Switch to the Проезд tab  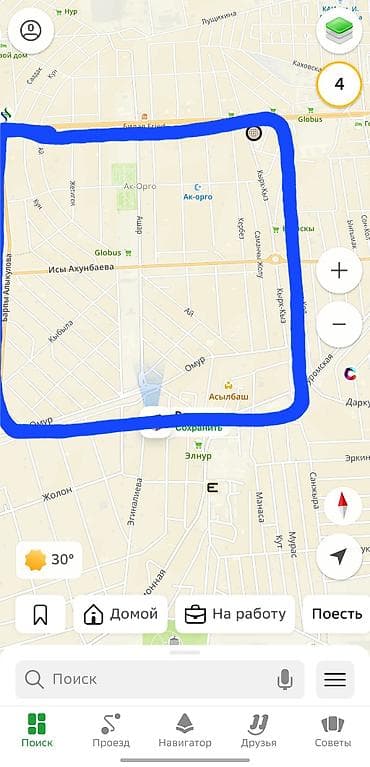[111, 730]
